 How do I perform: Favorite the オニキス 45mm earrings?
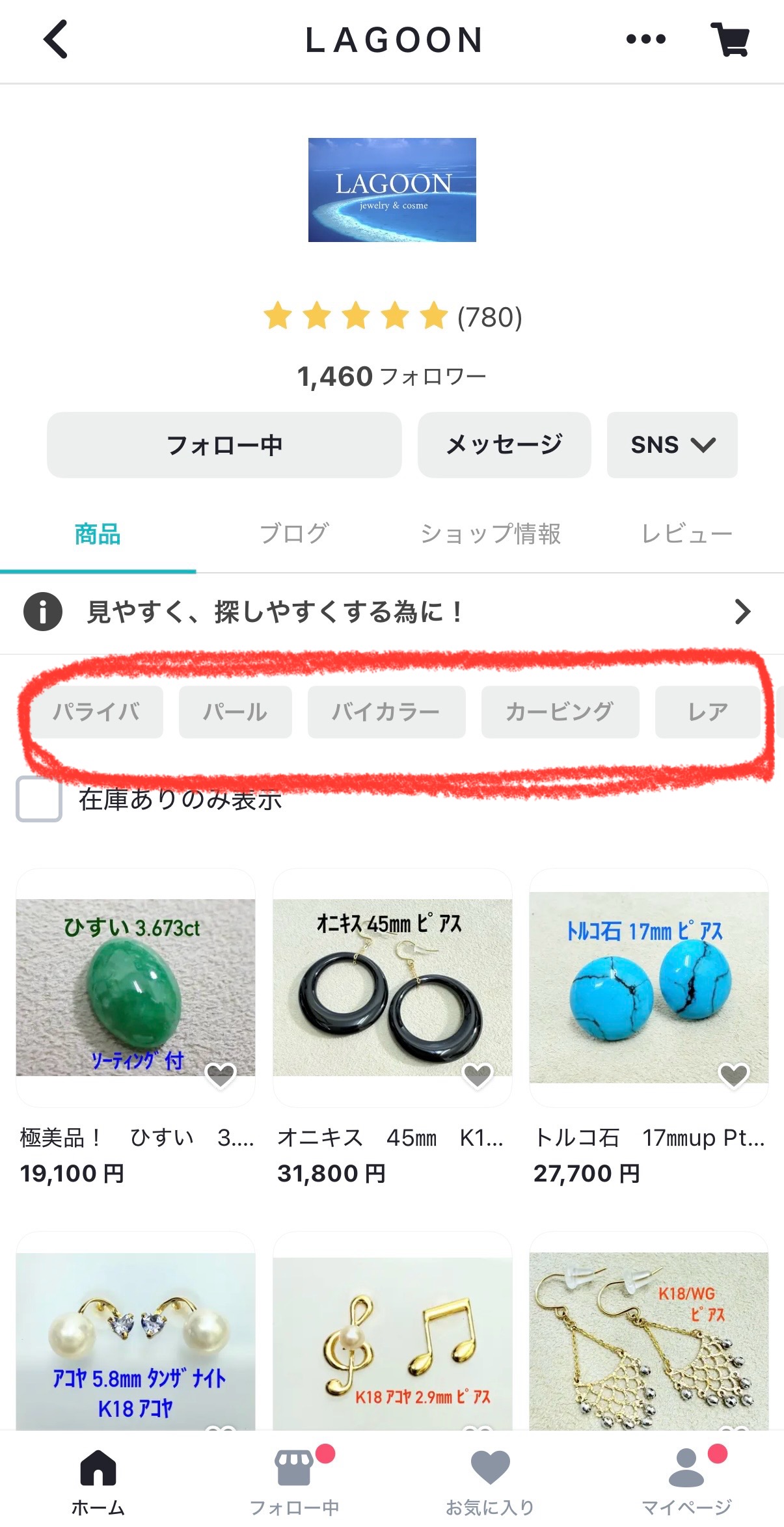[x=478, y=1074]
